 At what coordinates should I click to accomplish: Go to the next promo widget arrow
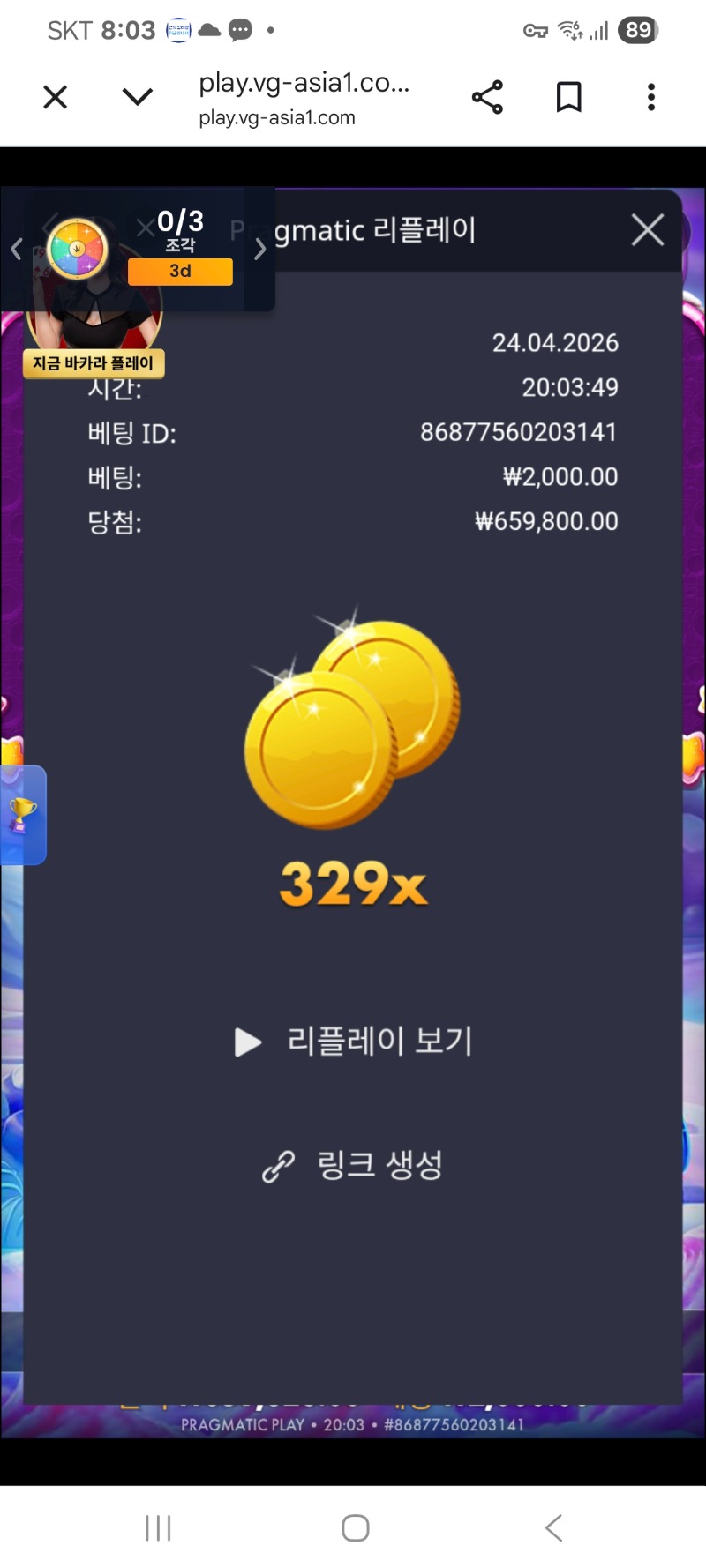point(259,250)
